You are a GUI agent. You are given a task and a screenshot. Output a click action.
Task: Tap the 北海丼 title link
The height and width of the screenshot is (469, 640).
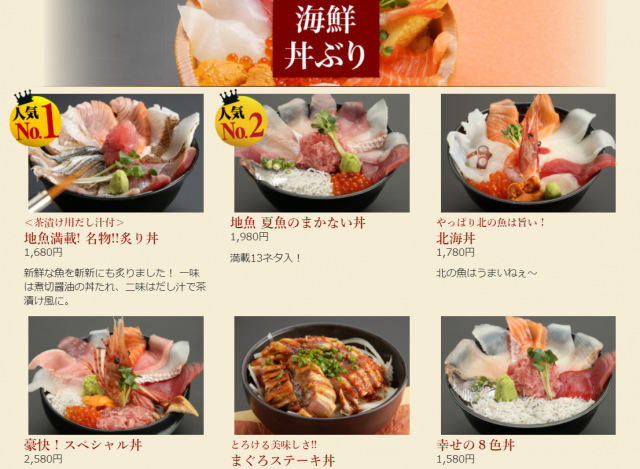point(456,238)
